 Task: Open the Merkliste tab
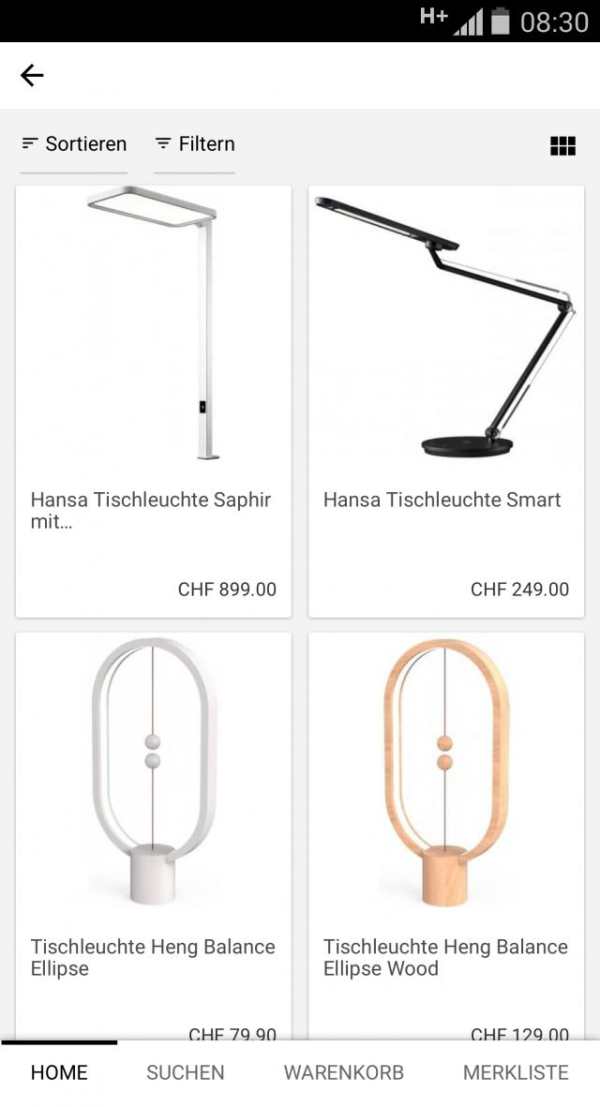[516, 1072]
